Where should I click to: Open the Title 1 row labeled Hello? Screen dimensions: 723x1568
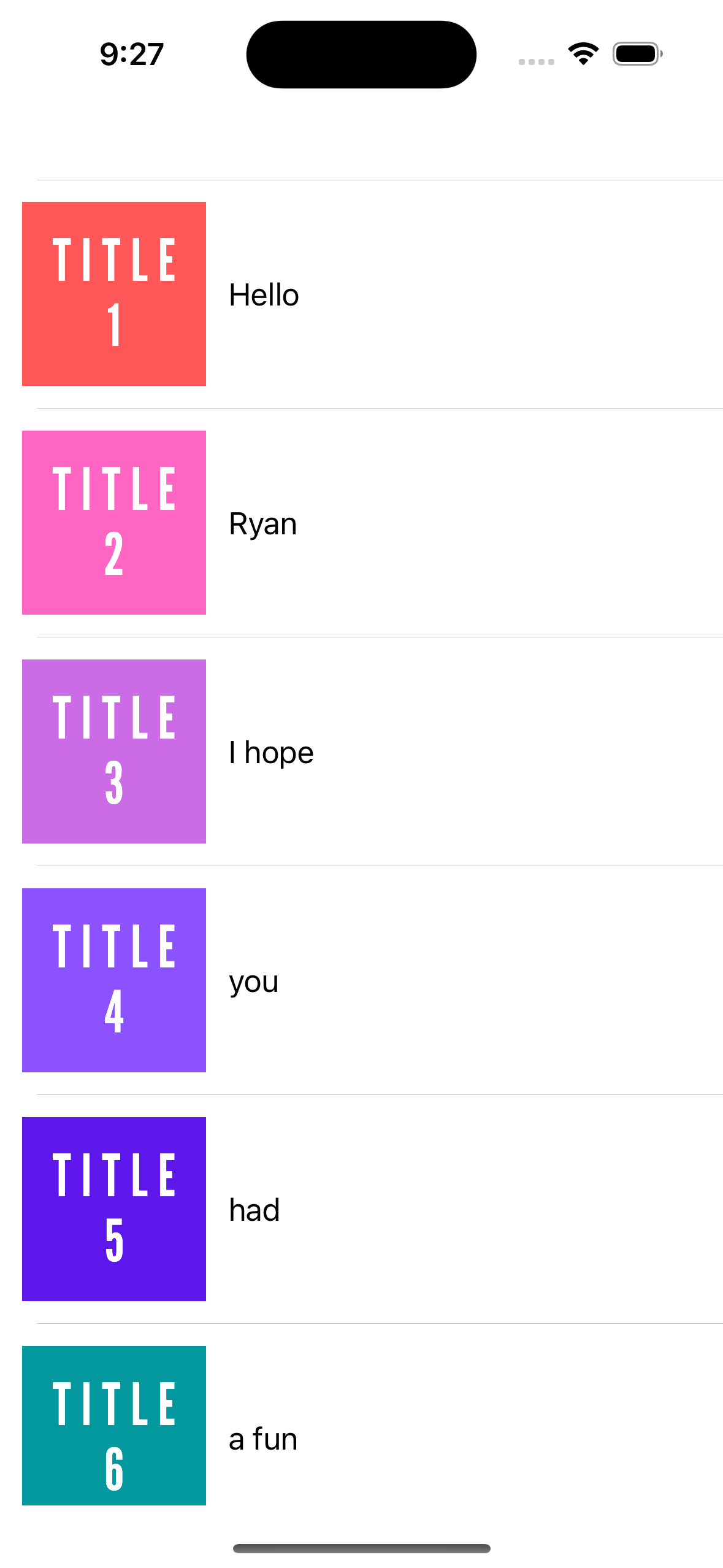(x=361, y=294)
